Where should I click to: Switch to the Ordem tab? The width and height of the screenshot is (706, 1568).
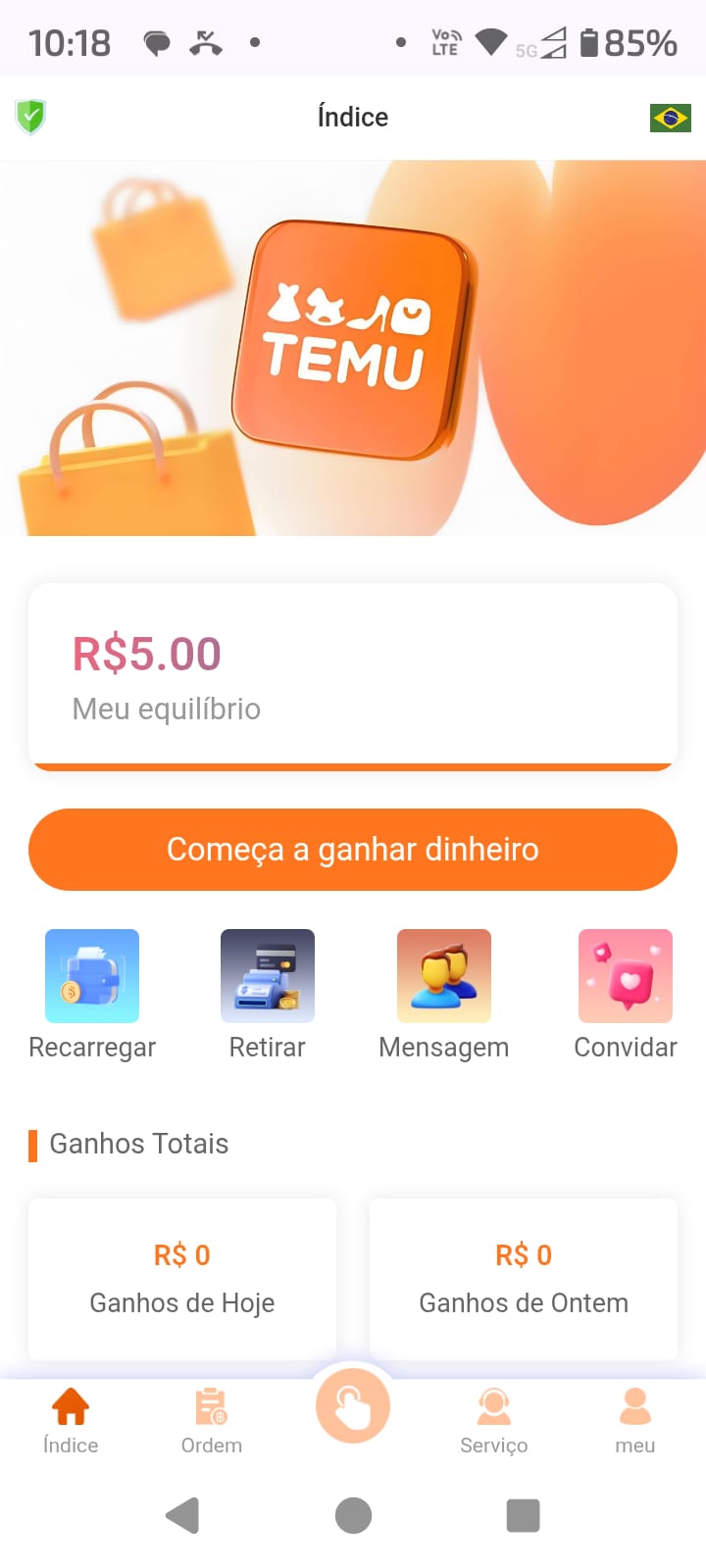click(212, 1420)
